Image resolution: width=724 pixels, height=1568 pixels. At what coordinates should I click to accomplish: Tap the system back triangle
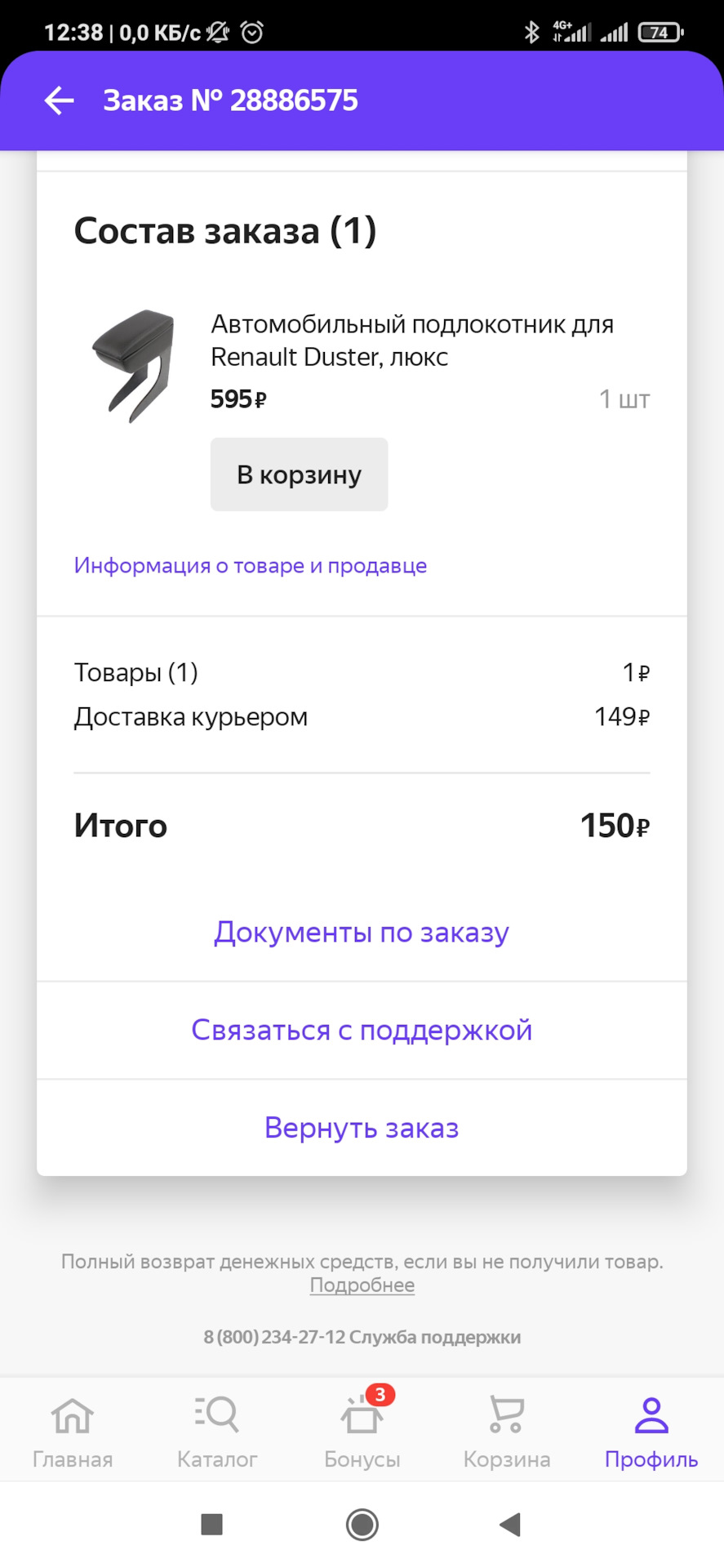point(510,1524)
